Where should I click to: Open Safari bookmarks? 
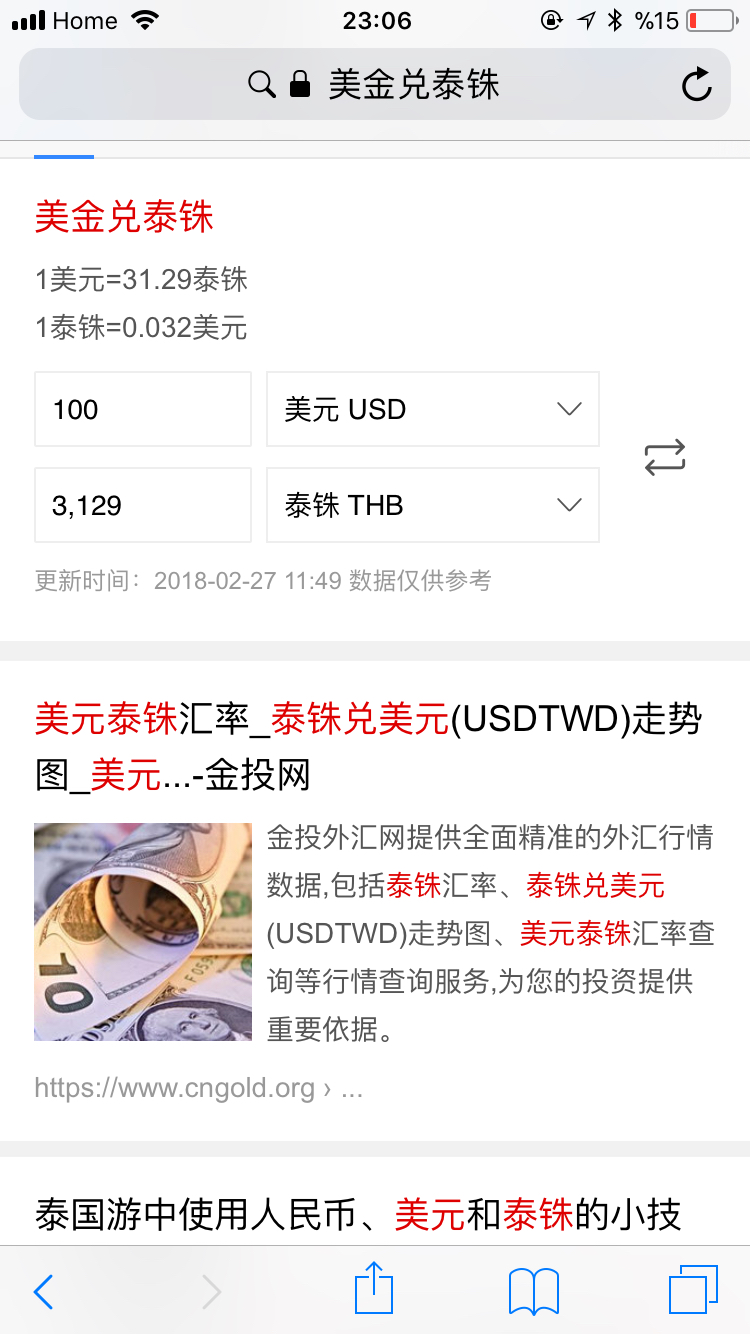[x=533, y=1291]
